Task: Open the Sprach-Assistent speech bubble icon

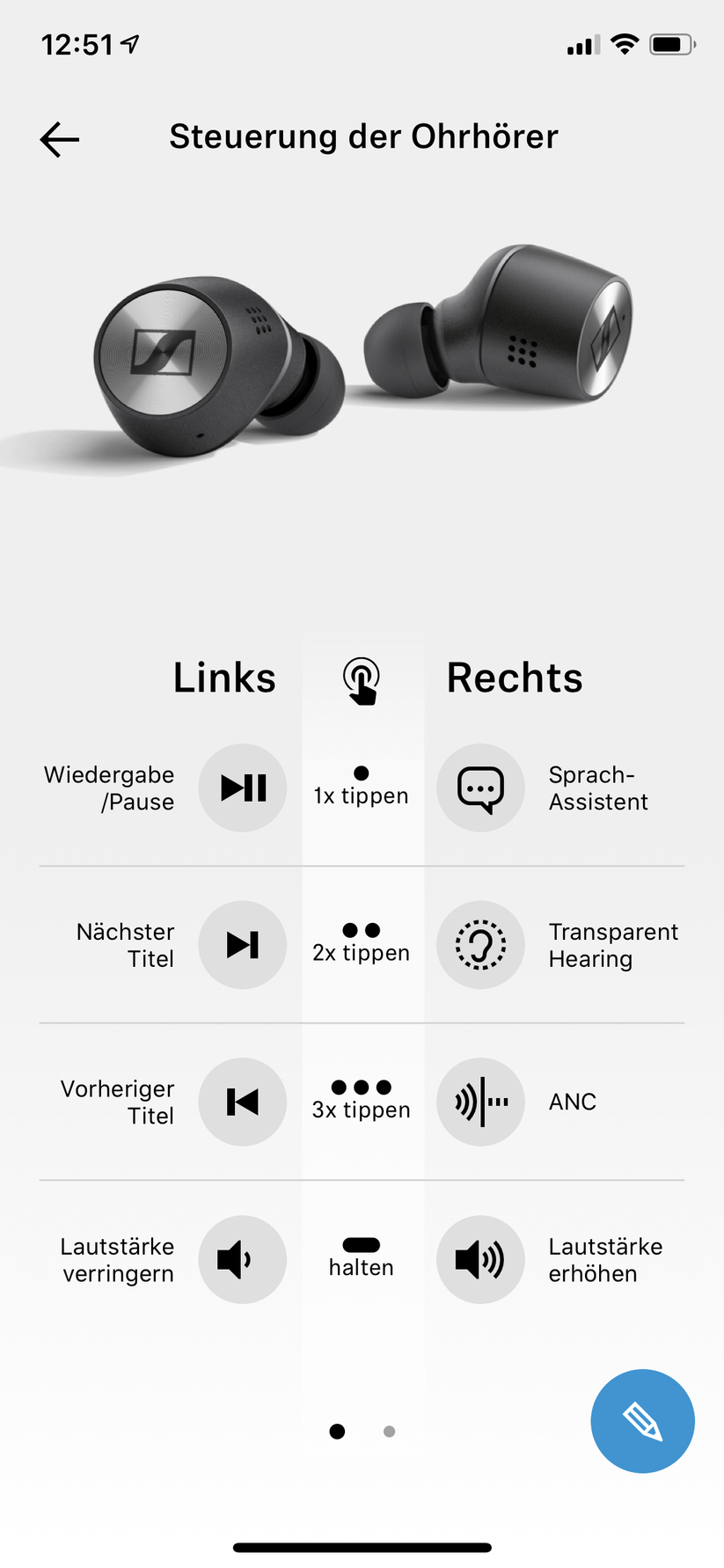Action: click(480, 788)
